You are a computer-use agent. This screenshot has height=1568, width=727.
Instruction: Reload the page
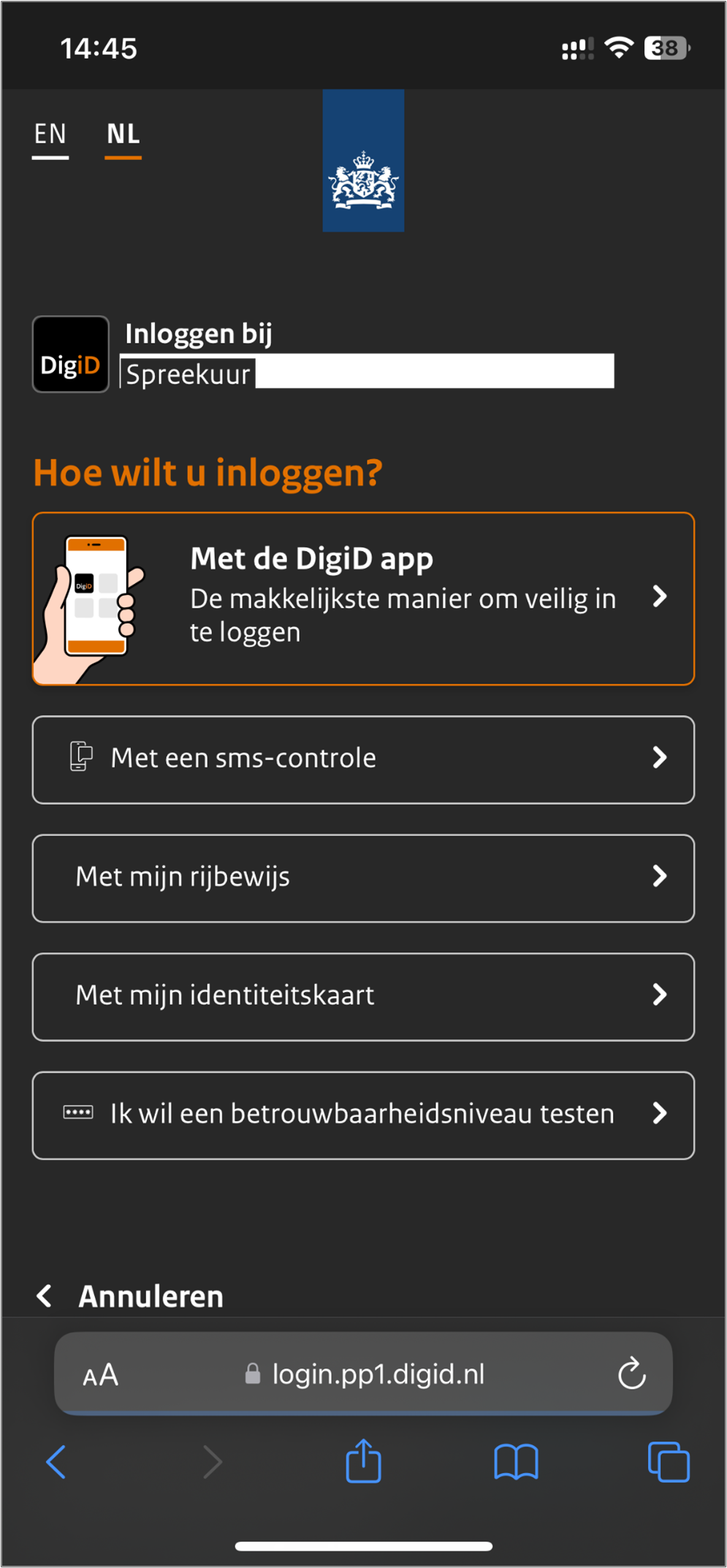[x=631, y=1374]
